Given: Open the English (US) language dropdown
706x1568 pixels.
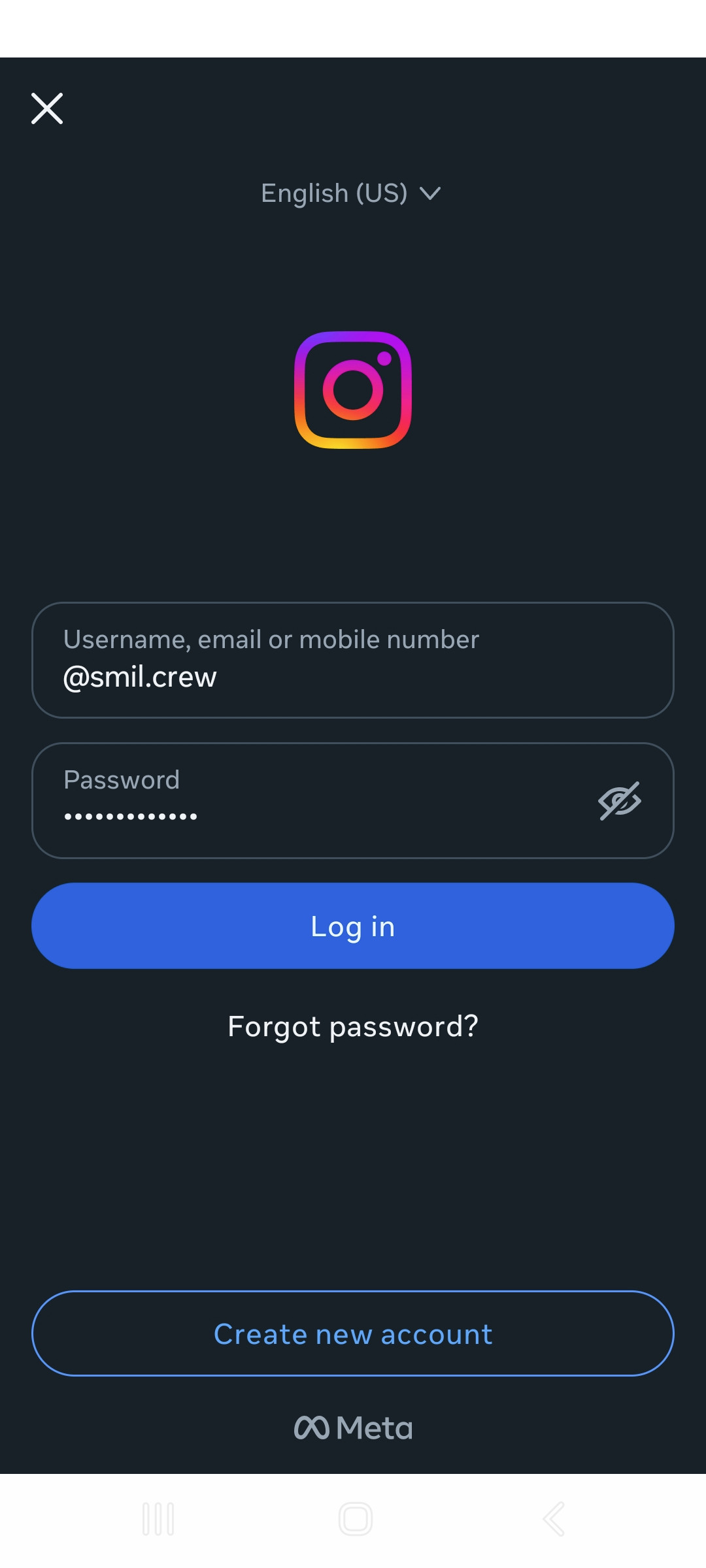Looking at the screenshot, I should click(351, 193).
